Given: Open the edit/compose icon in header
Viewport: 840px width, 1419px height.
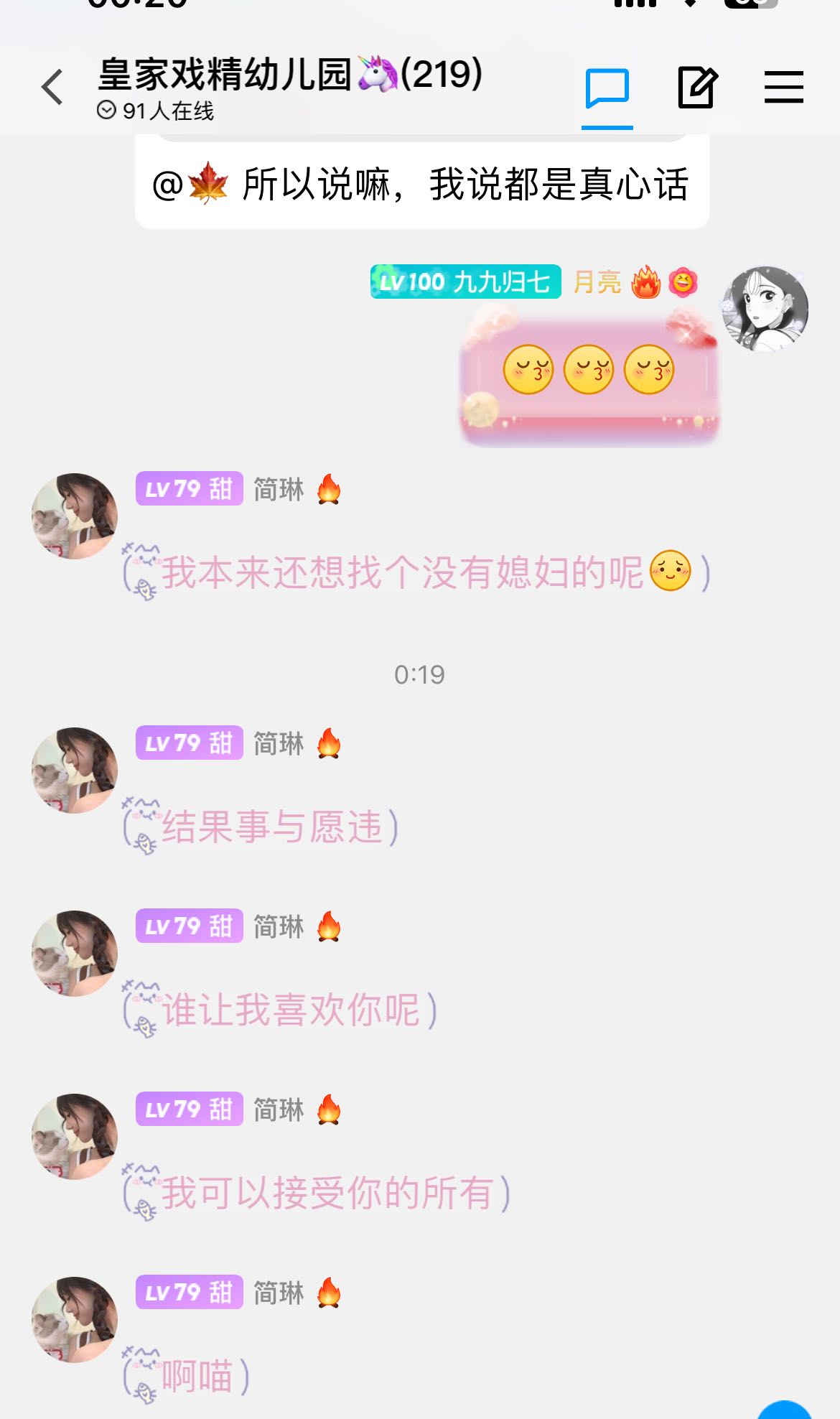Looking at the screenshot, I should [x=697, y=88].
